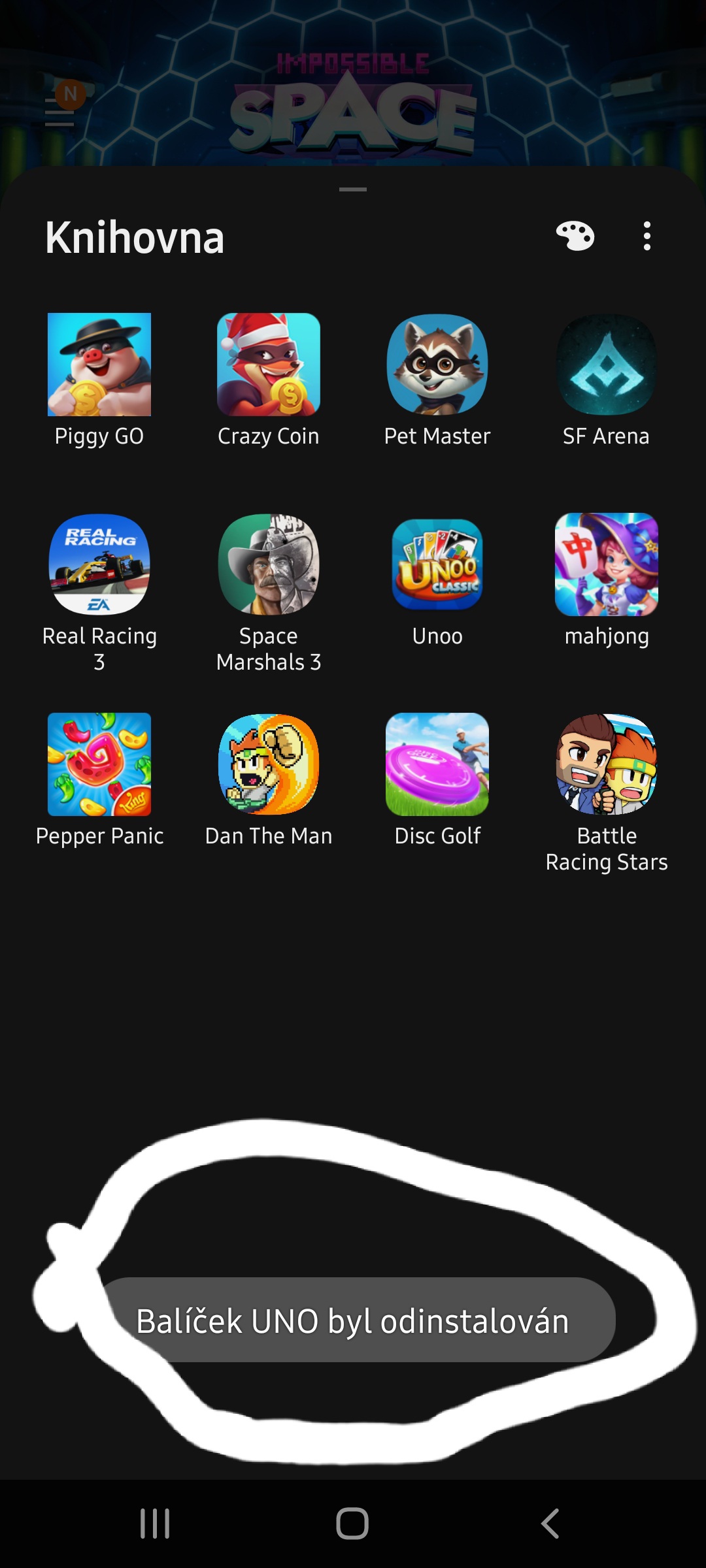
Task: Open the hamburger drawer menu
Action: [59, 112]
